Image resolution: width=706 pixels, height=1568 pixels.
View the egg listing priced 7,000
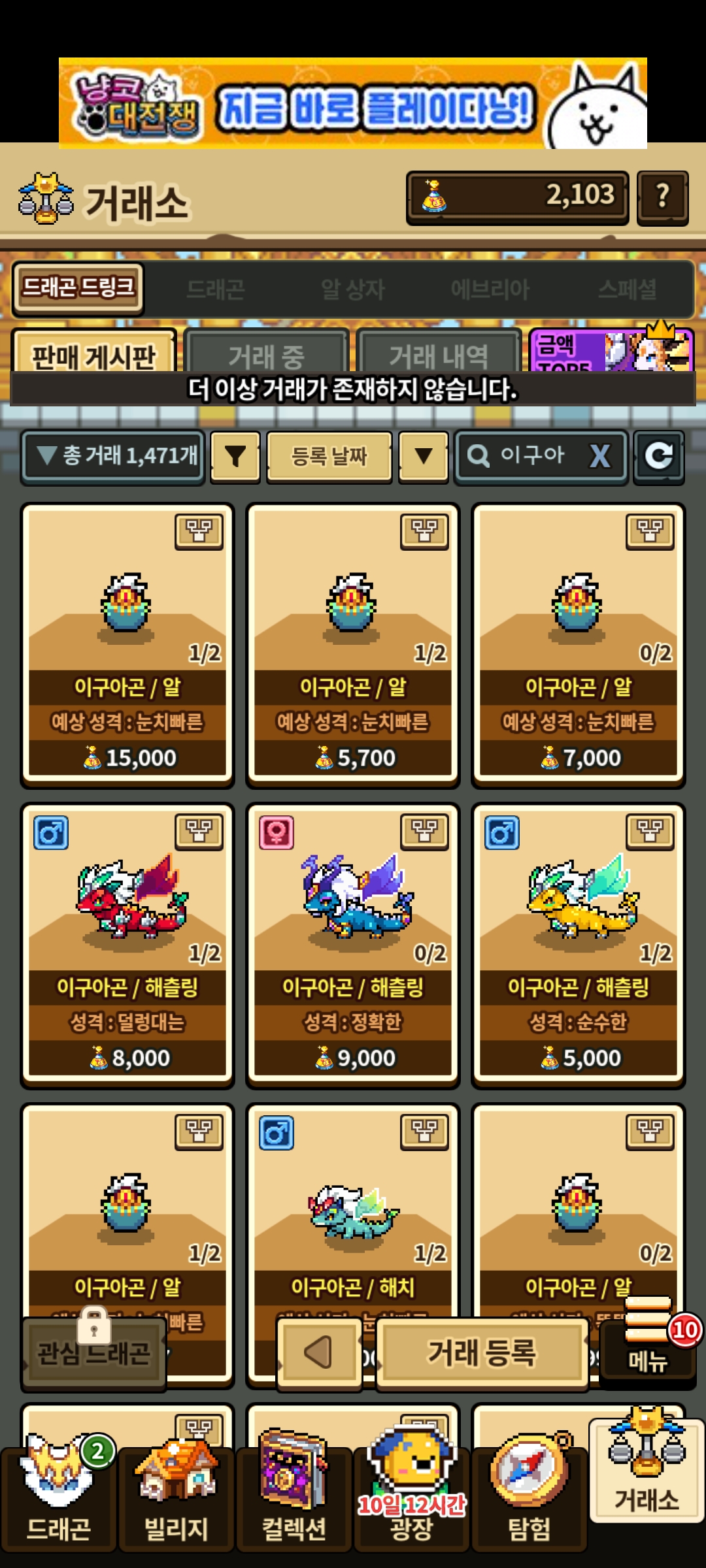point(579,644)
